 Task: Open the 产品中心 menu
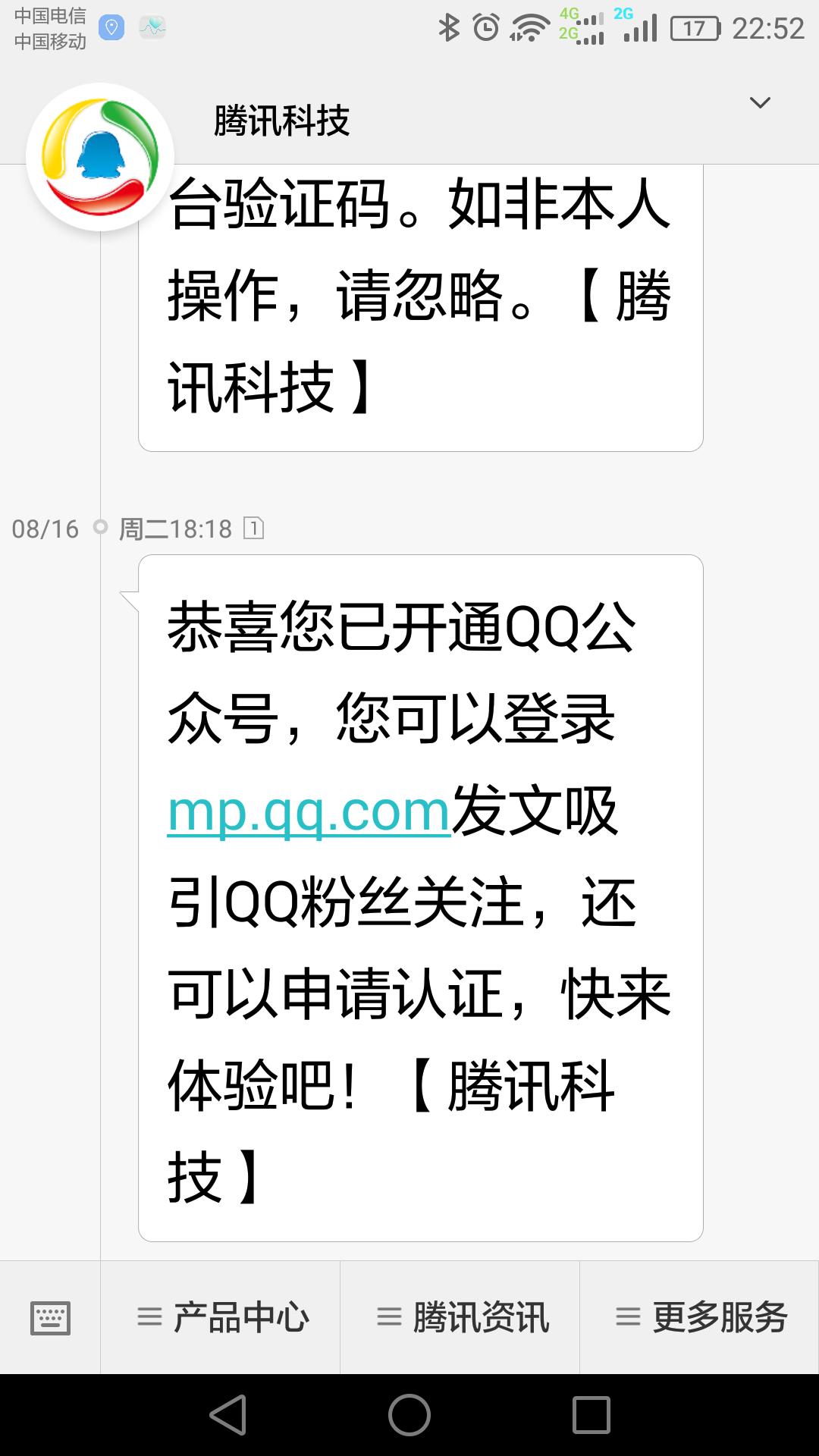tap(241, 1317)
